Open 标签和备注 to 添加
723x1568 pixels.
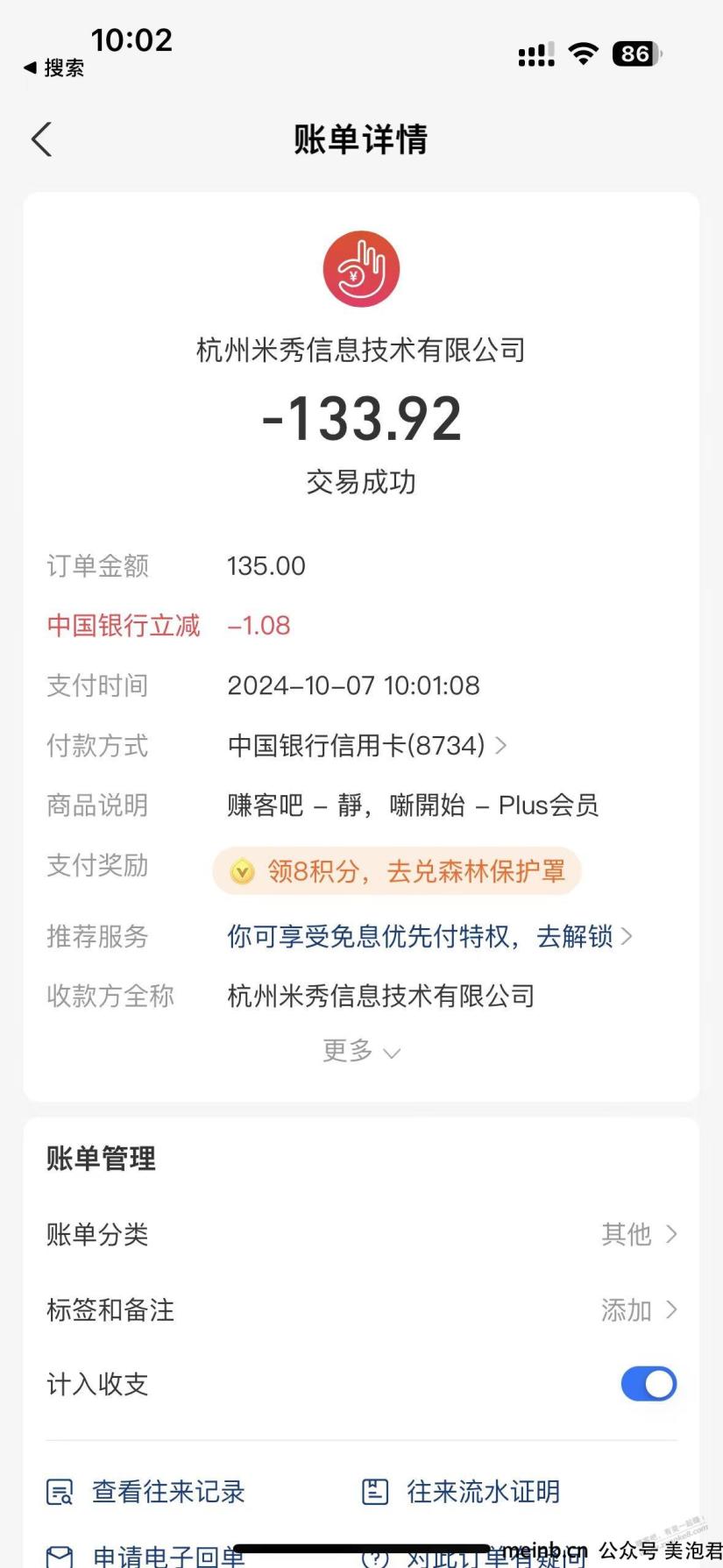coord(361,1309)
